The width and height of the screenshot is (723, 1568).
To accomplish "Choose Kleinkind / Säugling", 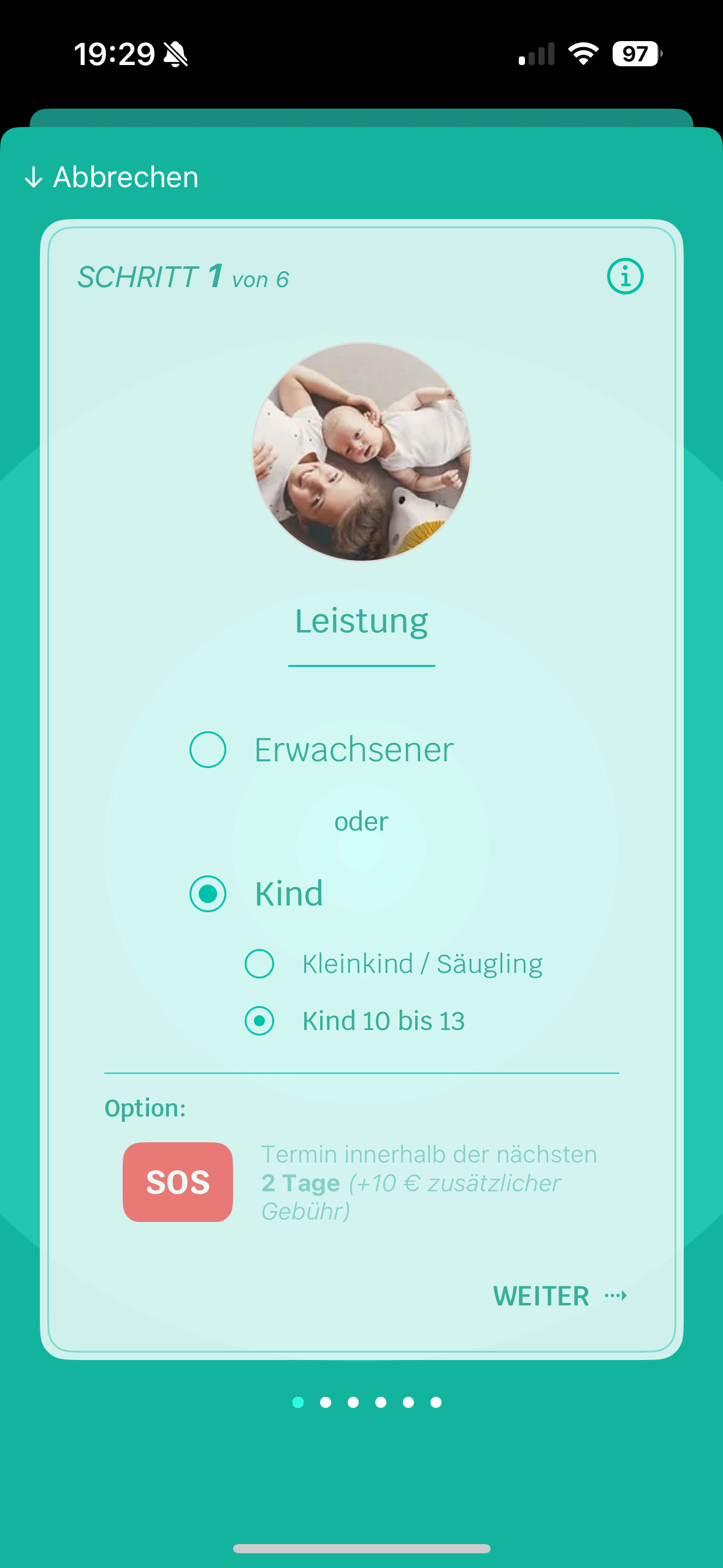I will coord(259,964).
